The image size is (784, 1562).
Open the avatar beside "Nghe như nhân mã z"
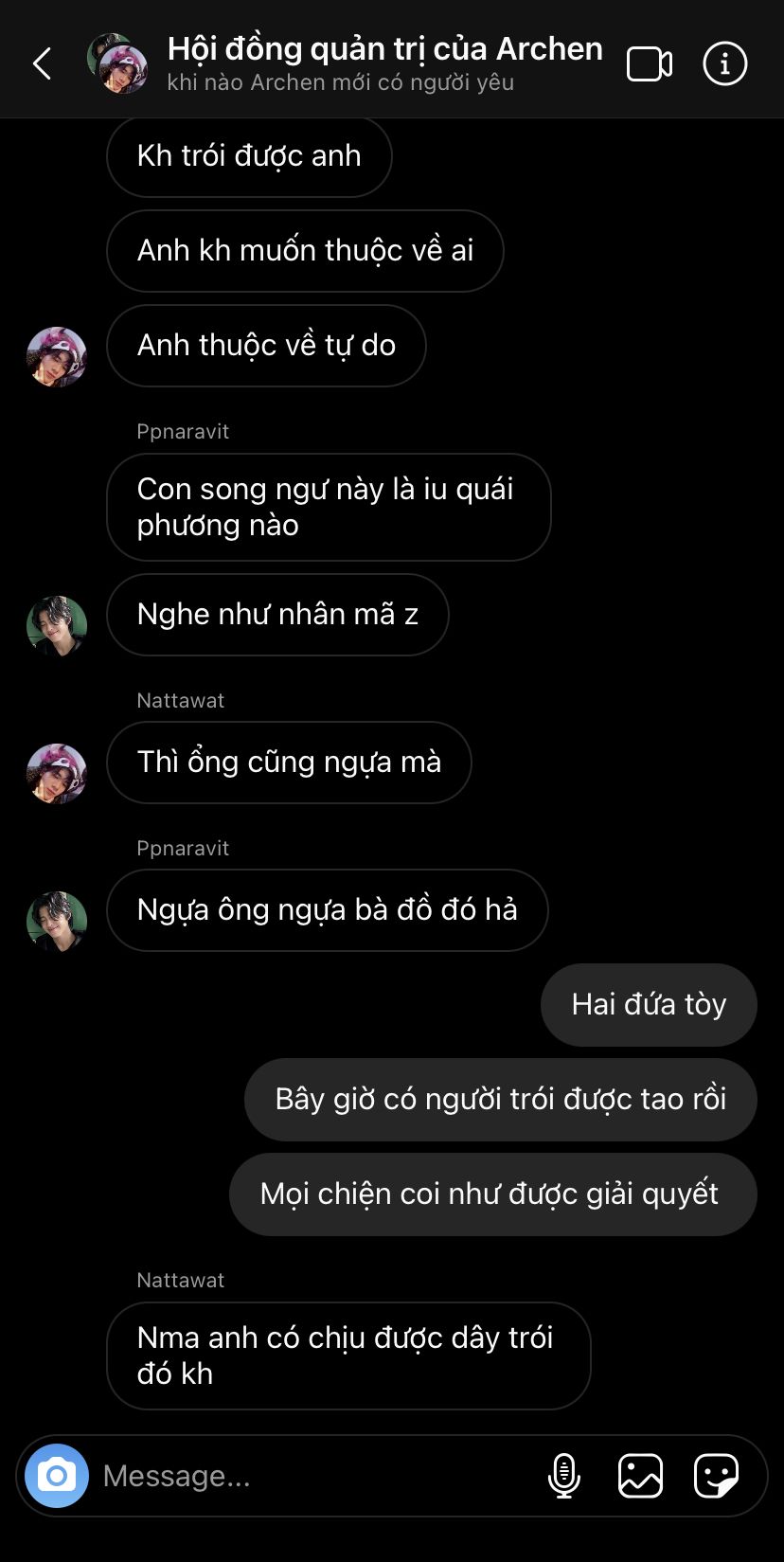pyautogui.click(x=57, y=626)
